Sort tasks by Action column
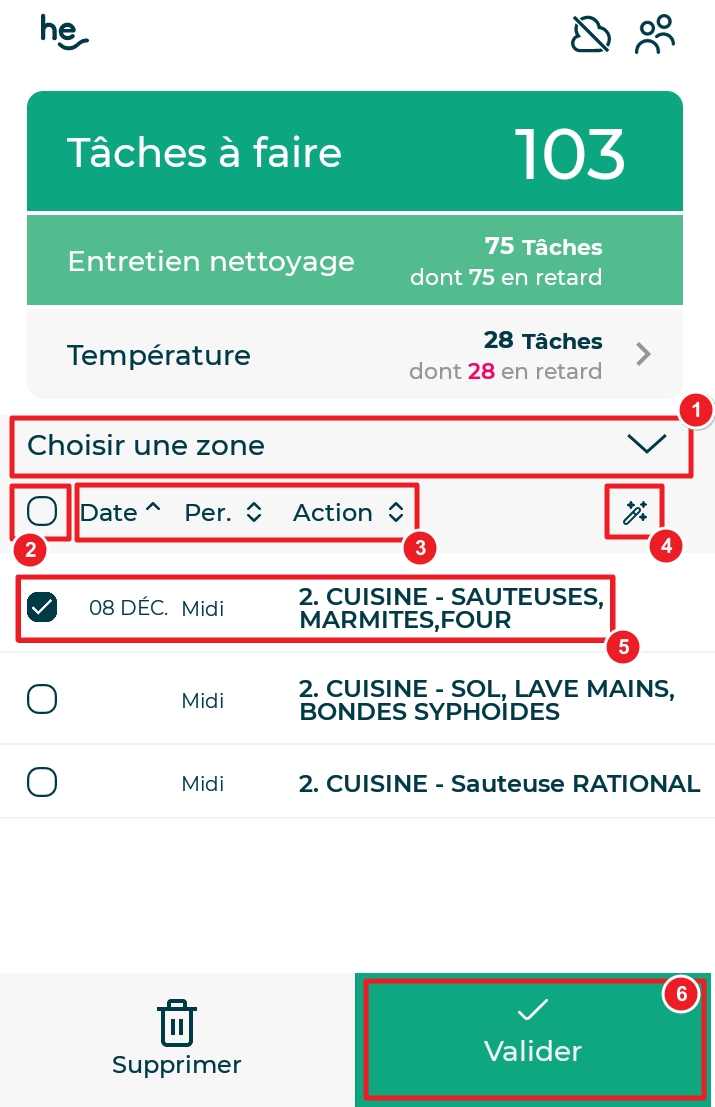Image resolution: width=715 pixels, height=1107 pixels. 348,512
